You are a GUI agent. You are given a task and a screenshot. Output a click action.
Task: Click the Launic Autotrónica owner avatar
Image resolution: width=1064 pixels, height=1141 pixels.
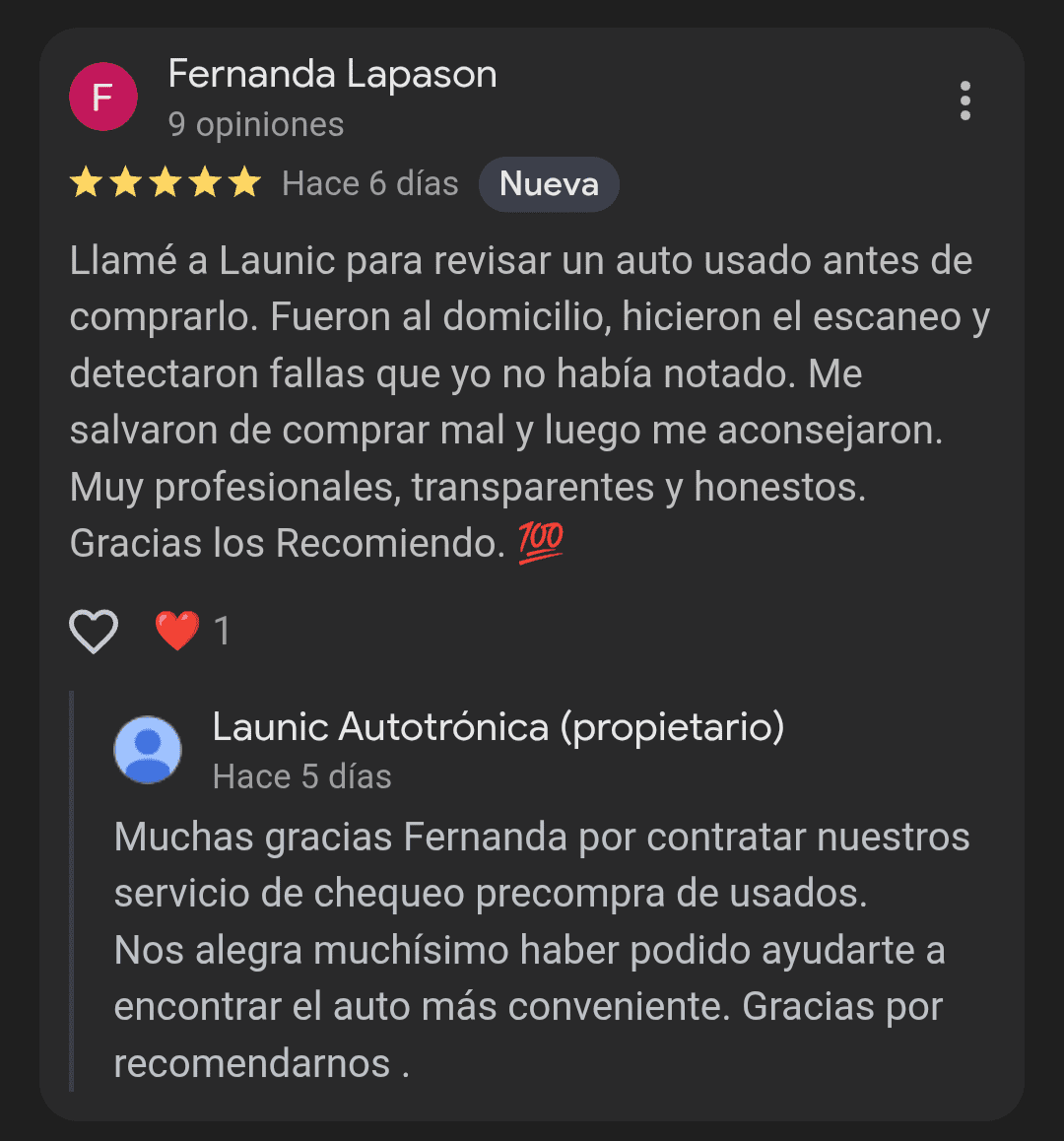pos(148,749)
